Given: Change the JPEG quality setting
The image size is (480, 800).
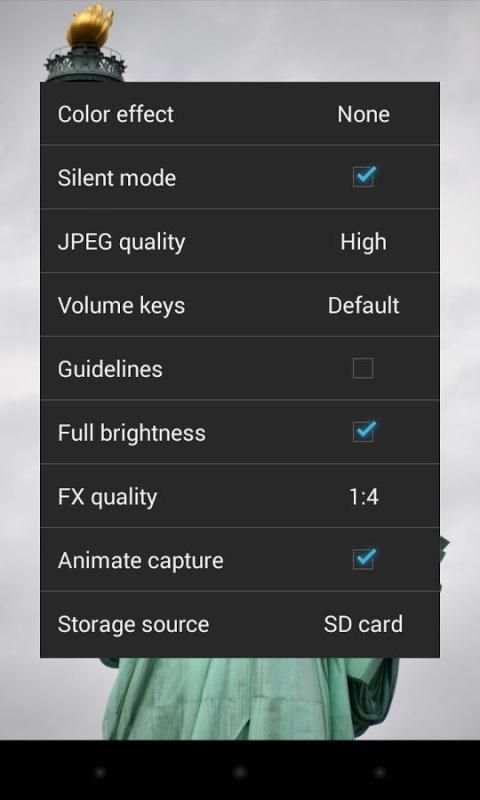Looking at the screenshot, I should coord(240,241).
